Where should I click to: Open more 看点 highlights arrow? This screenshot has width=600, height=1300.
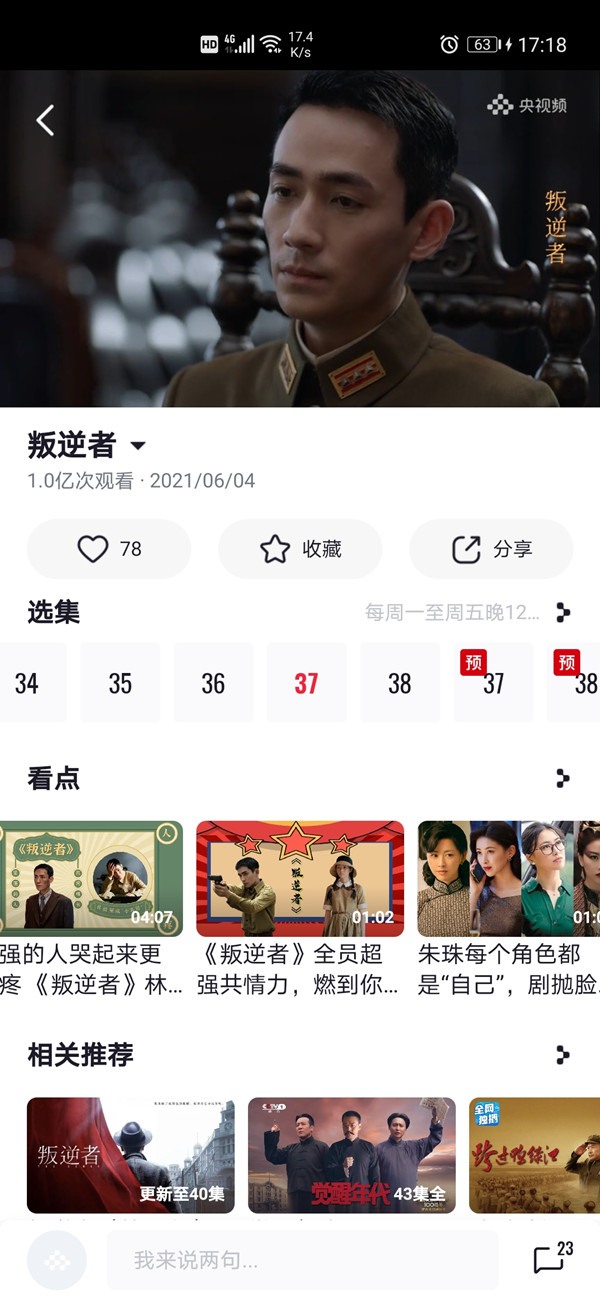pyautogui.click(x=563, y=778)
